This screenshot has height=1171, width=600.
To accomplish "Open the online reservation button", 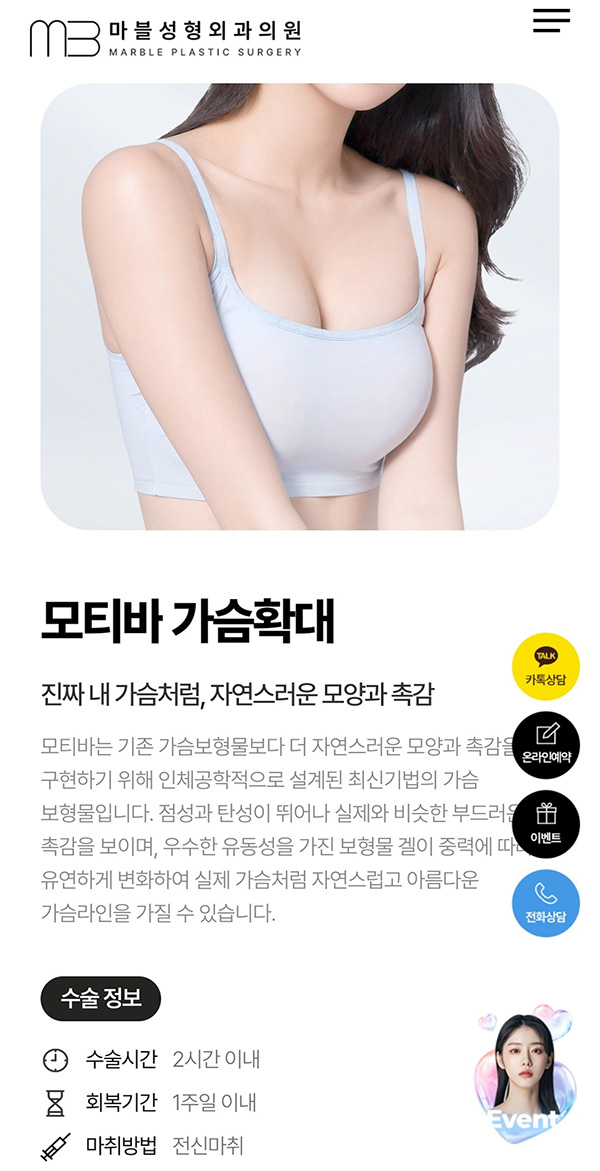I will pos(545,745).
